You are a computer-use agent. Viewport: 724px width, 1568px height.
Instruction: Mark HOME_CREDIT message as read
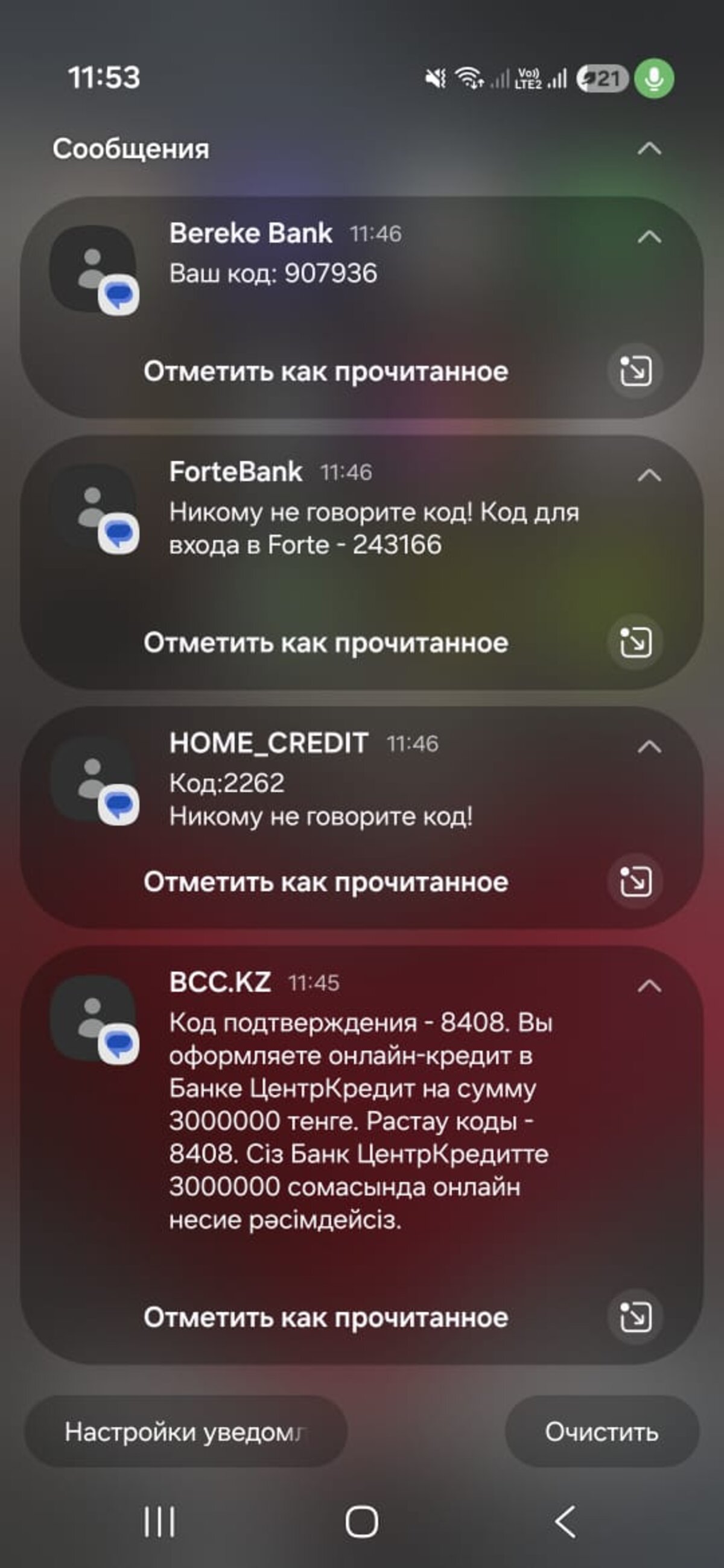tap(326, 881)
